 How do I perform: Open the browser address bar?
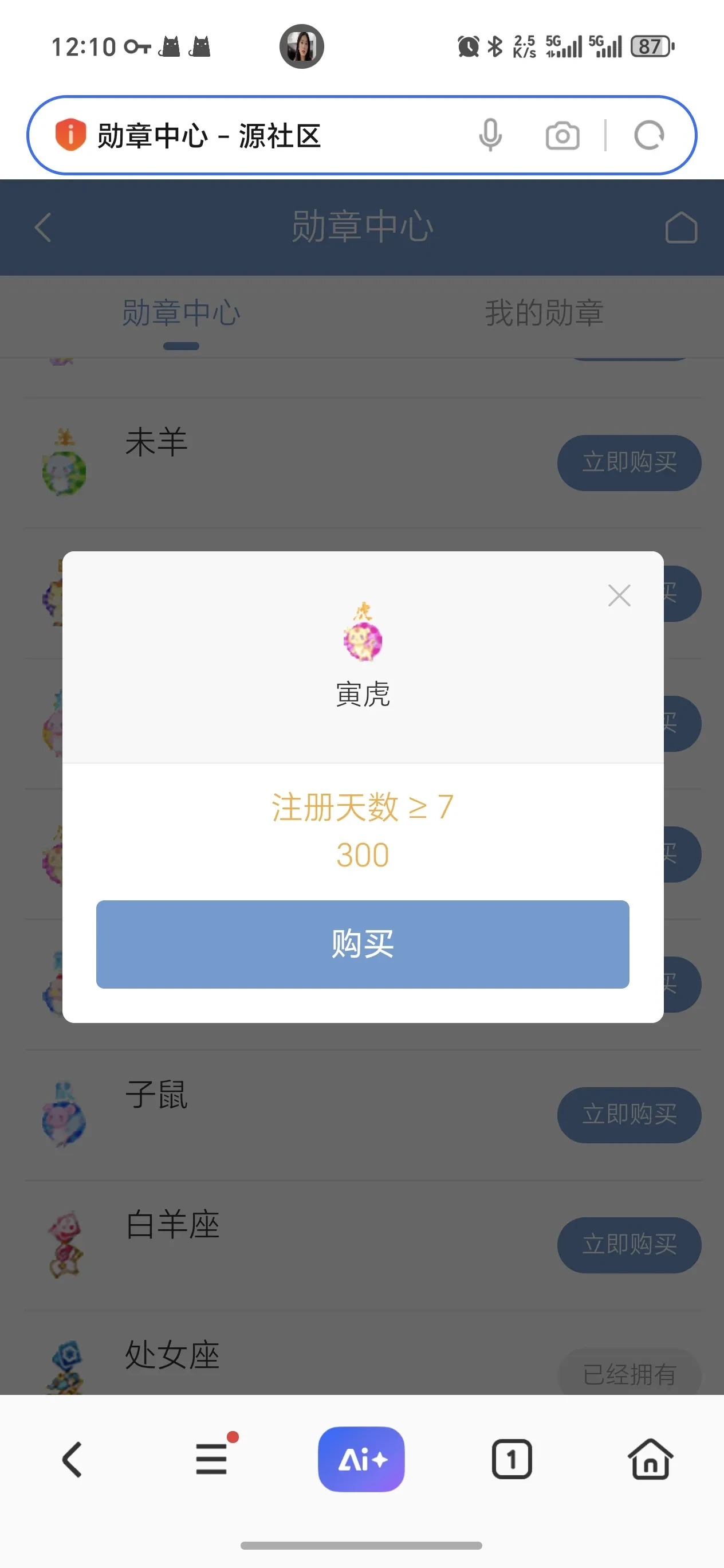(267, 135)
